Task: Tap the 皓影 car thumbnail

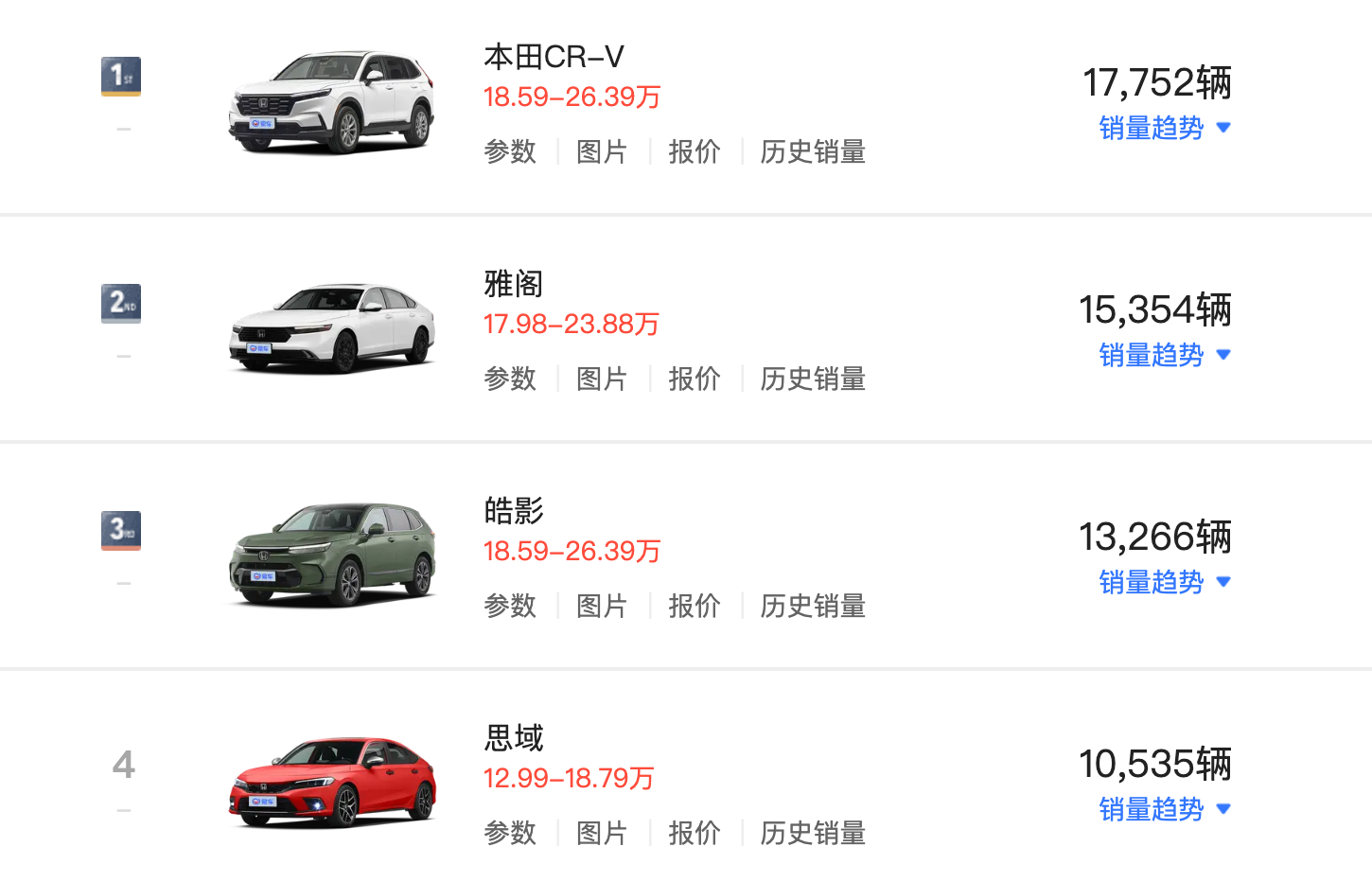Action: [x=332, y=554]
